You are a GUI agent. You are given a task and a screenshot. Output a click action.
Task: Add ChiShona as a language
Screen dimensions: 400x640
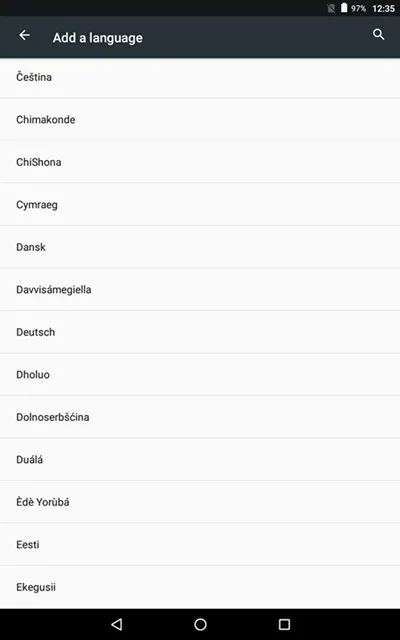[x=200, y=162]
